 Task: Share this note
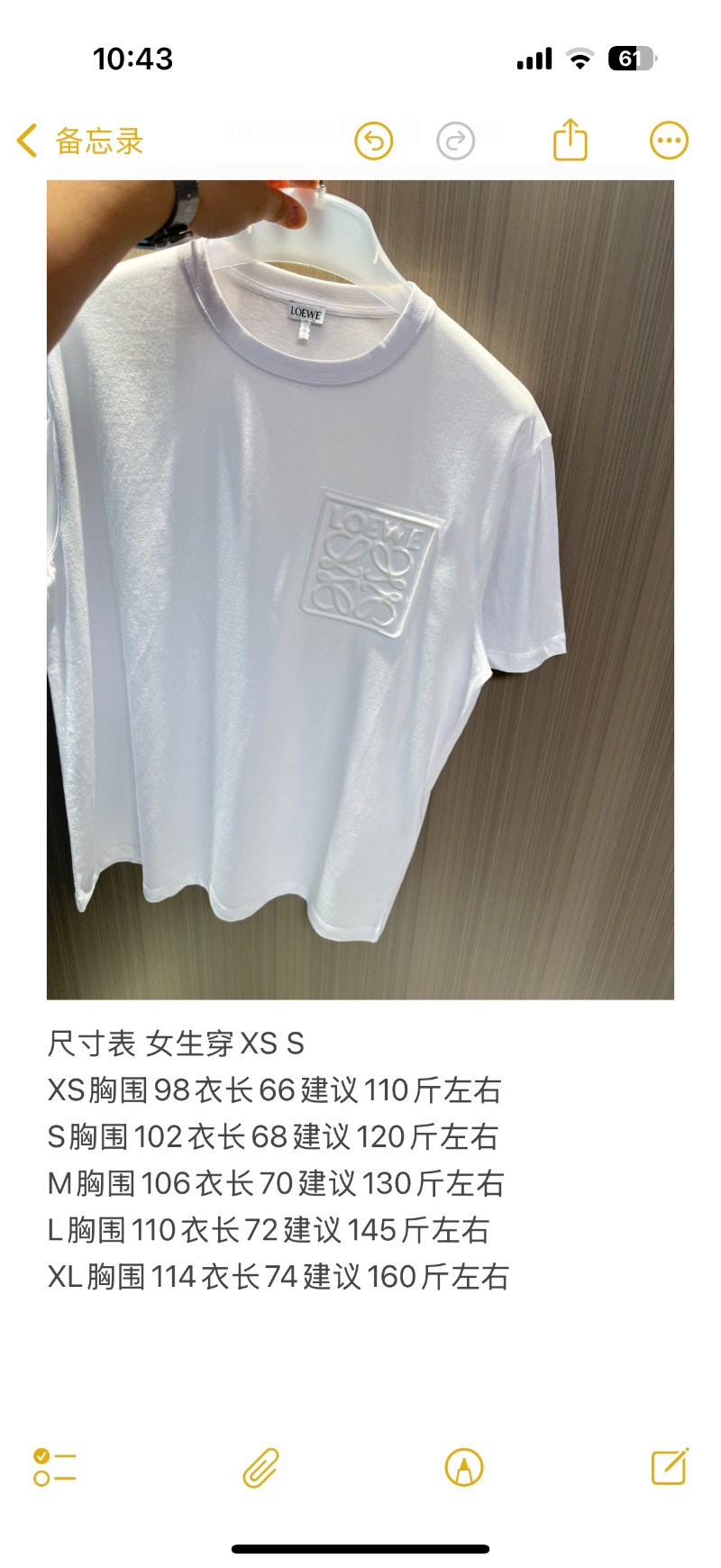(x=570, y=141)
